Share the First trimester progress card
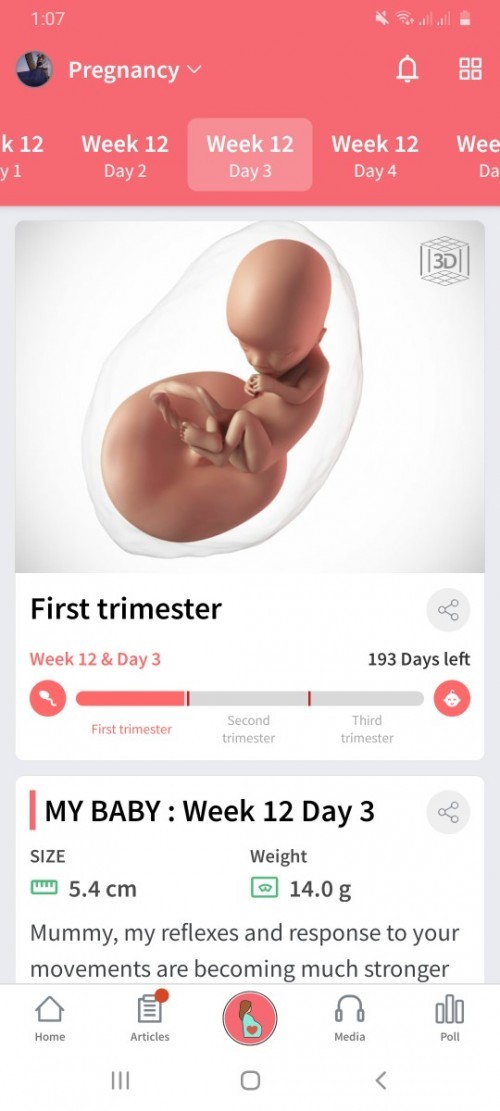This screenshot has height=1111, width=500. coord(448,609)
